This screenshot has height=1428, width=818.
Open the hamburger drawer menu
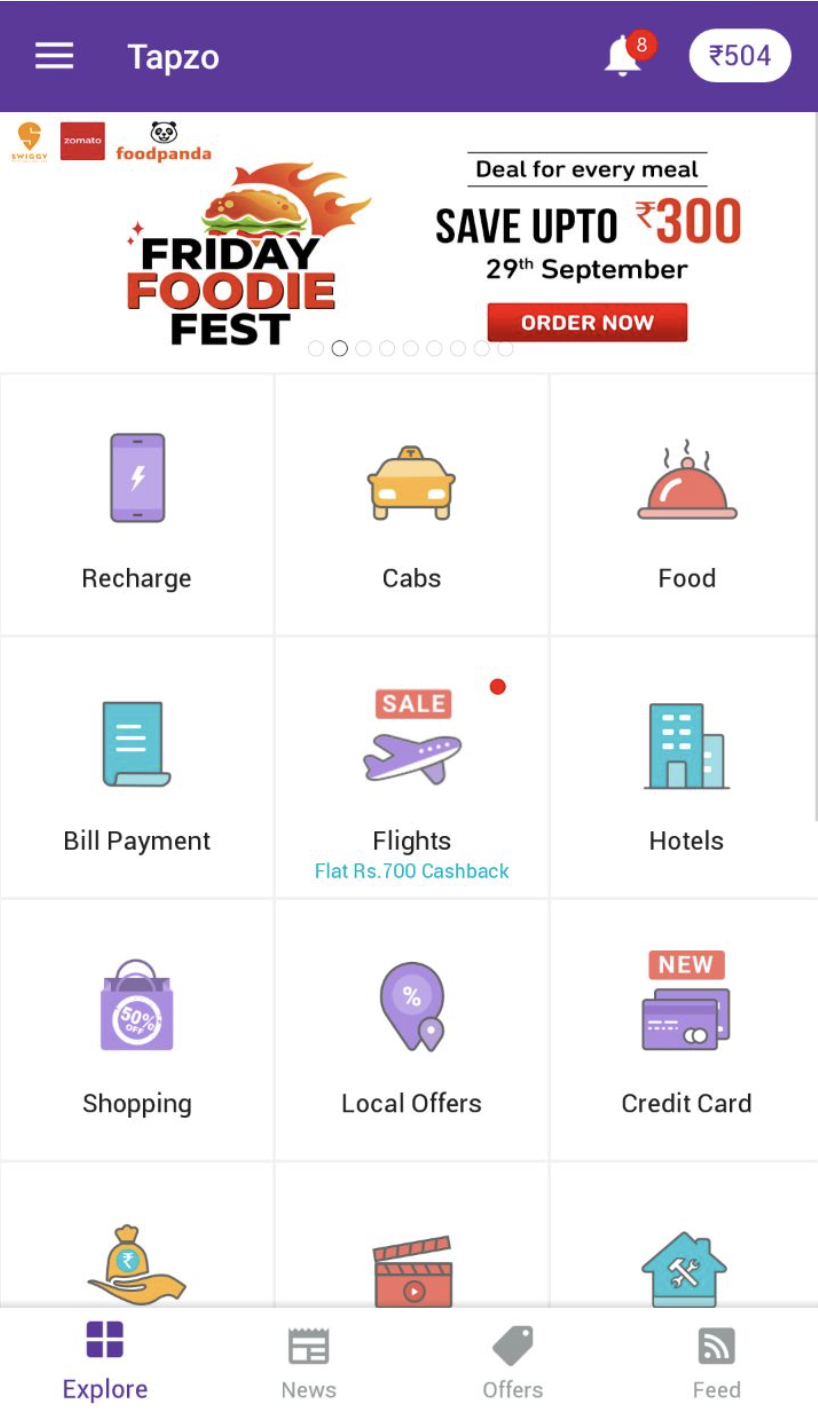pyautogui.click(x=54, y=56)
